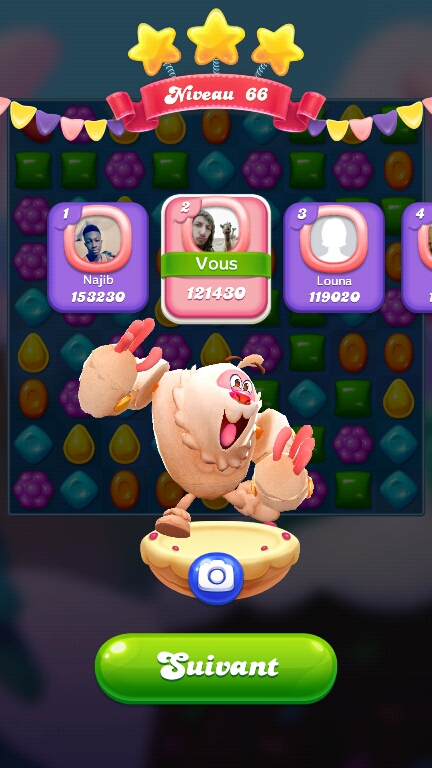
Task: Open Najib's leaderboard card
Action: tap(98, 257)
